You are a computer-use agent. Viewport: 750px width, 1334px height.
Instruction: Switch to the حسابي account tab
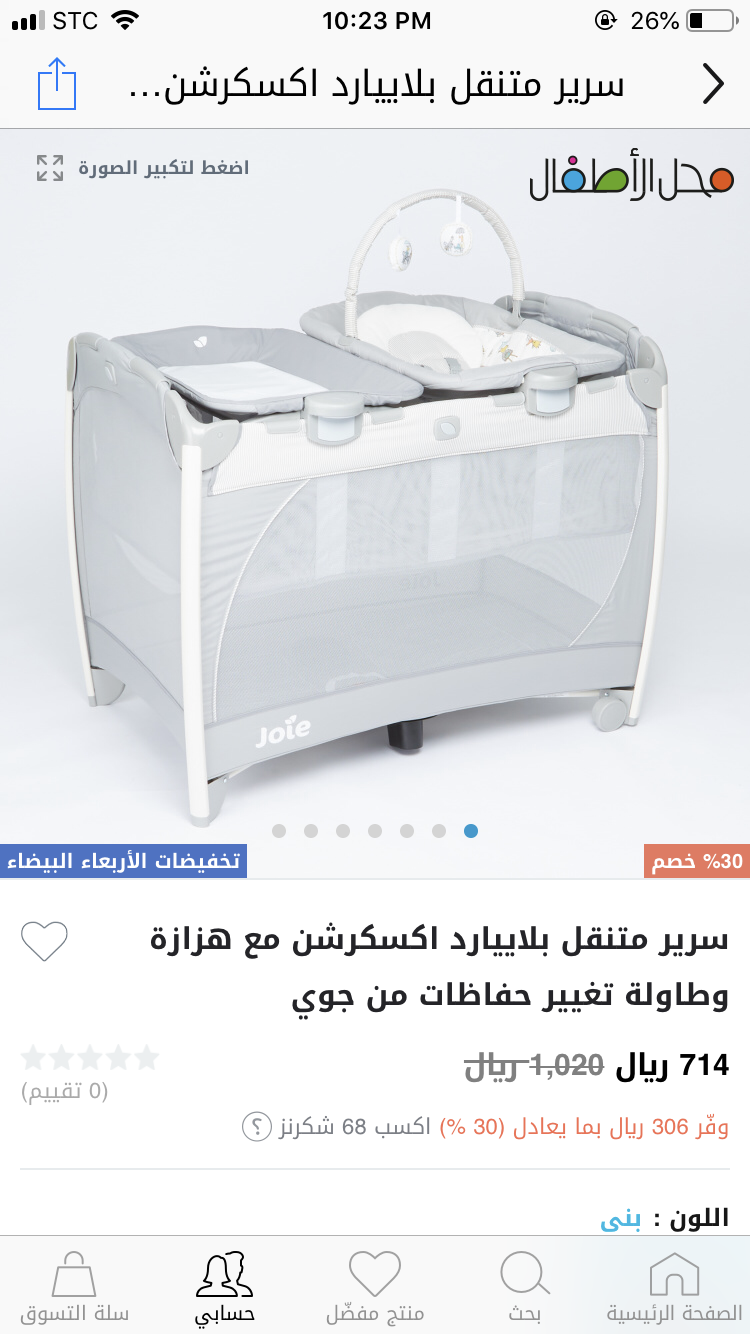(x=225, y=1288)
